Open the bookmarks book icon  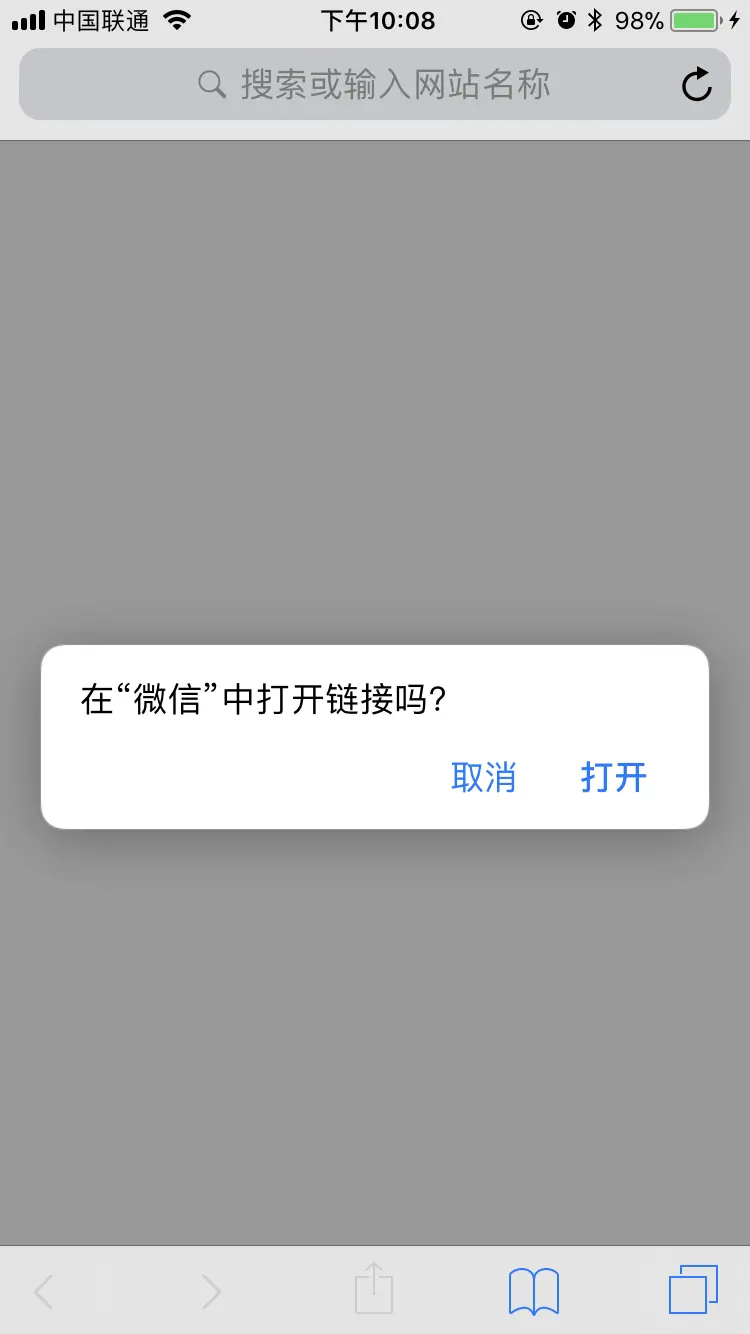(533, 1291)
